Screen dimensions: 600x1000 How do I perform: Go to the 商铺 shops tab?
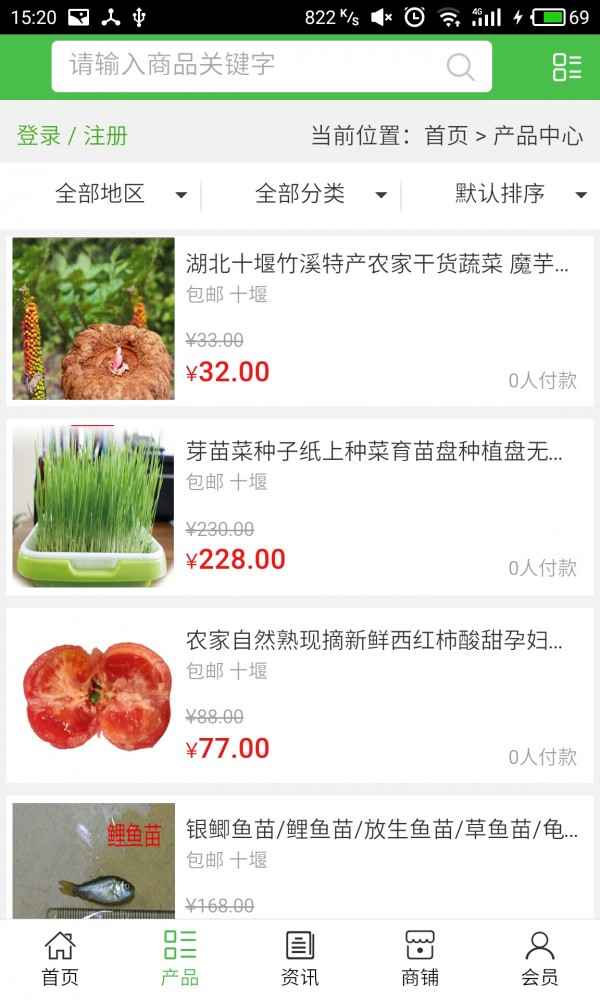[420, 959]
